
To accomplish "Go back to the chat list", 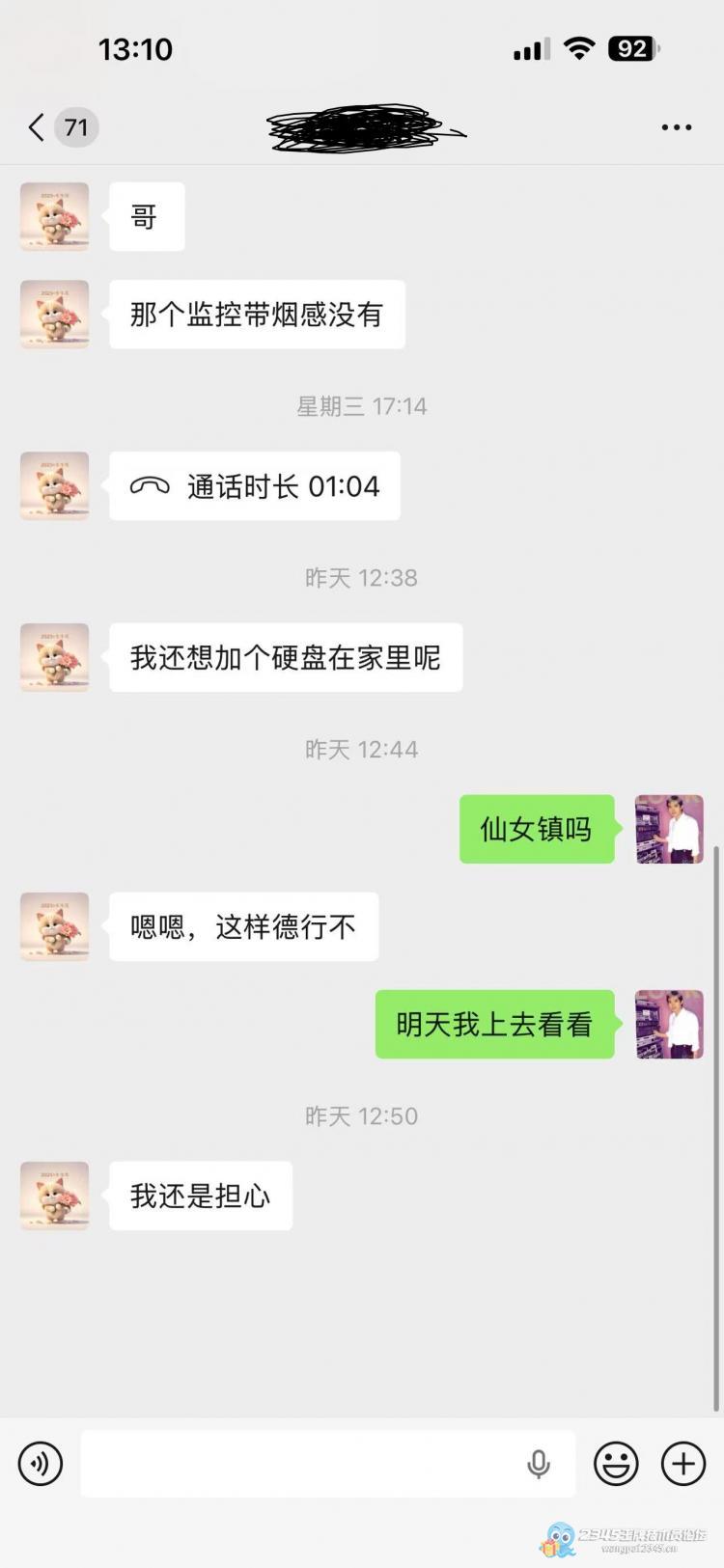I will 39,127.
